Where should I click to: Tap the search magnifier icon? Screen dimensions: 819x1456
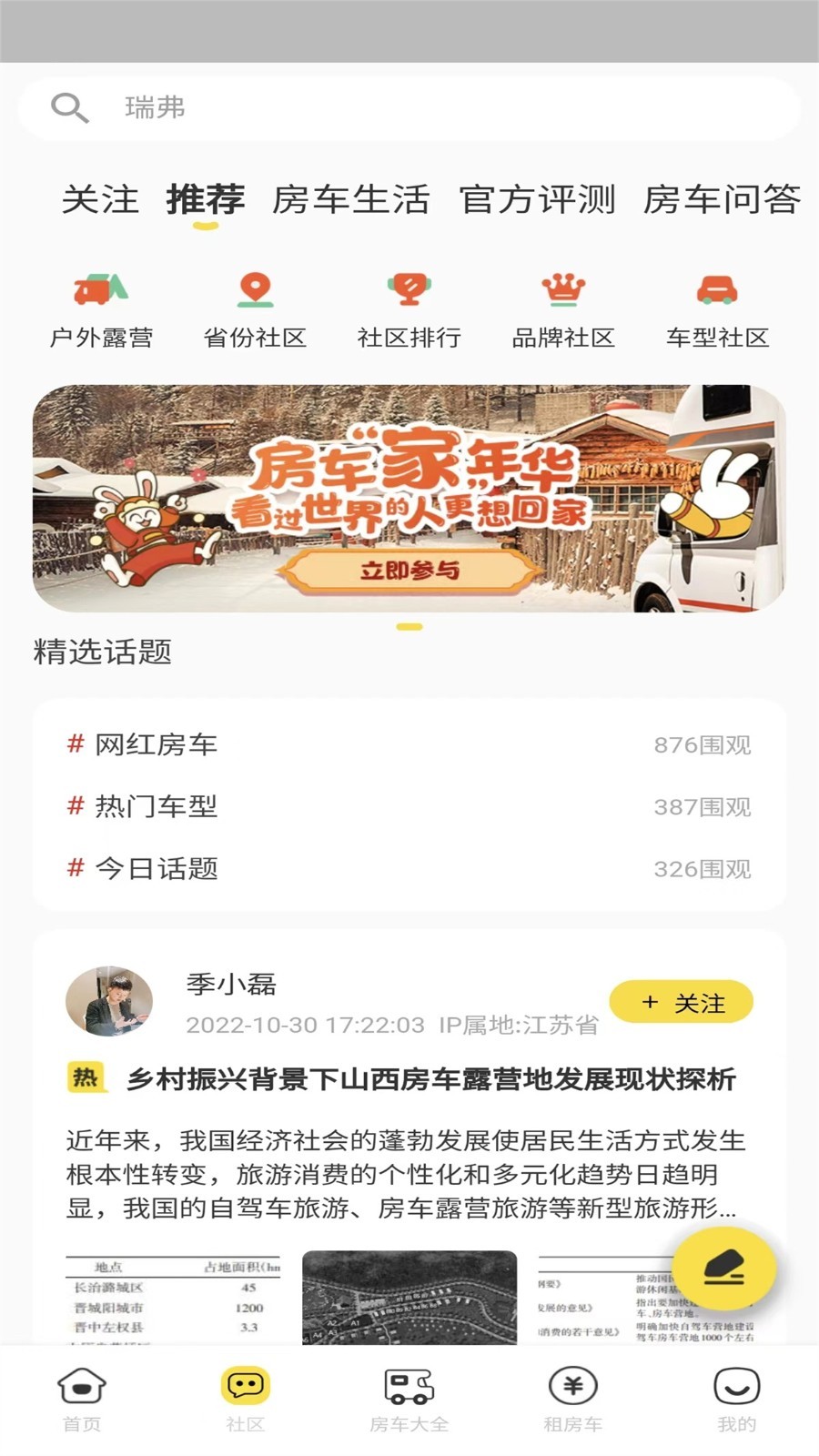[x=68, y=106]
